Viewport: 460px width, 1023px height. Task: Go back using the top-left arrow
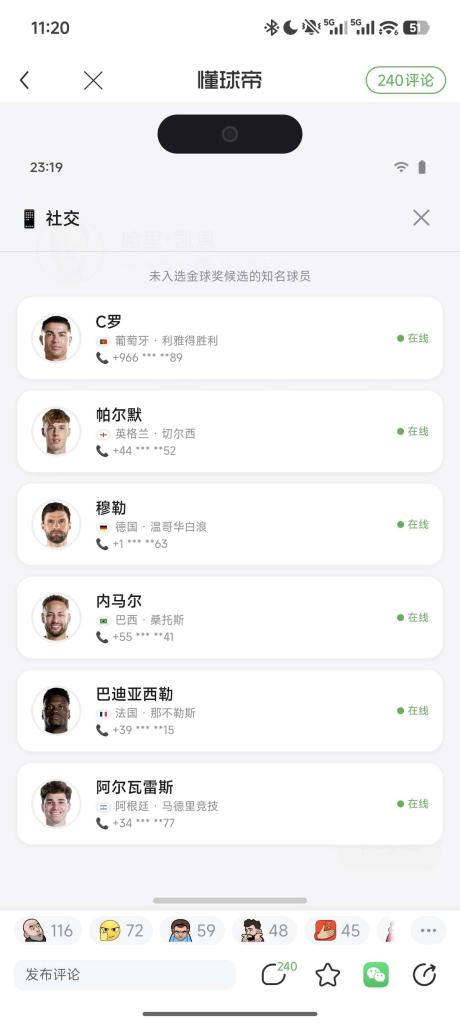(x=25, y=80)
